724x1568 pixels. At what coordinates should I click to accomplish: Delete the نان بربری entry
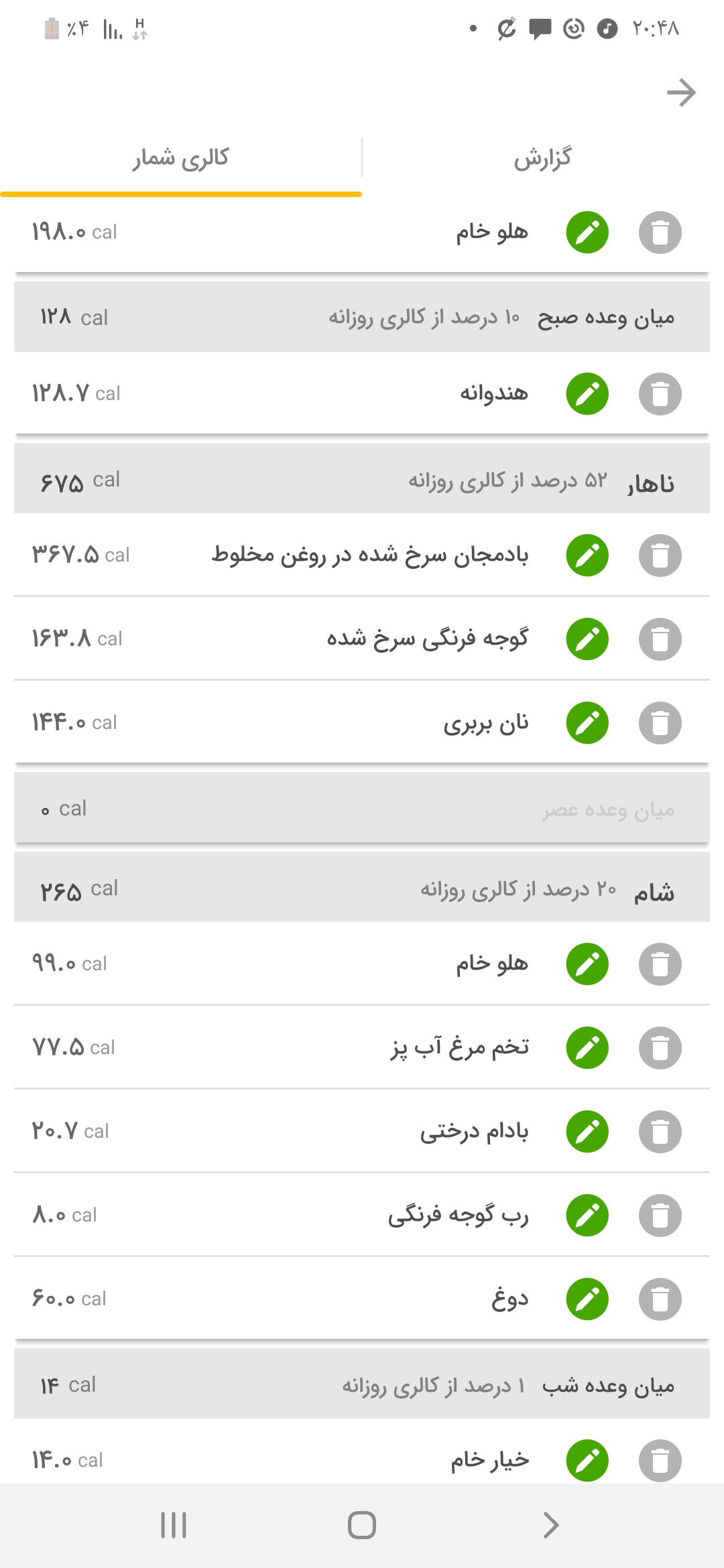660,723
